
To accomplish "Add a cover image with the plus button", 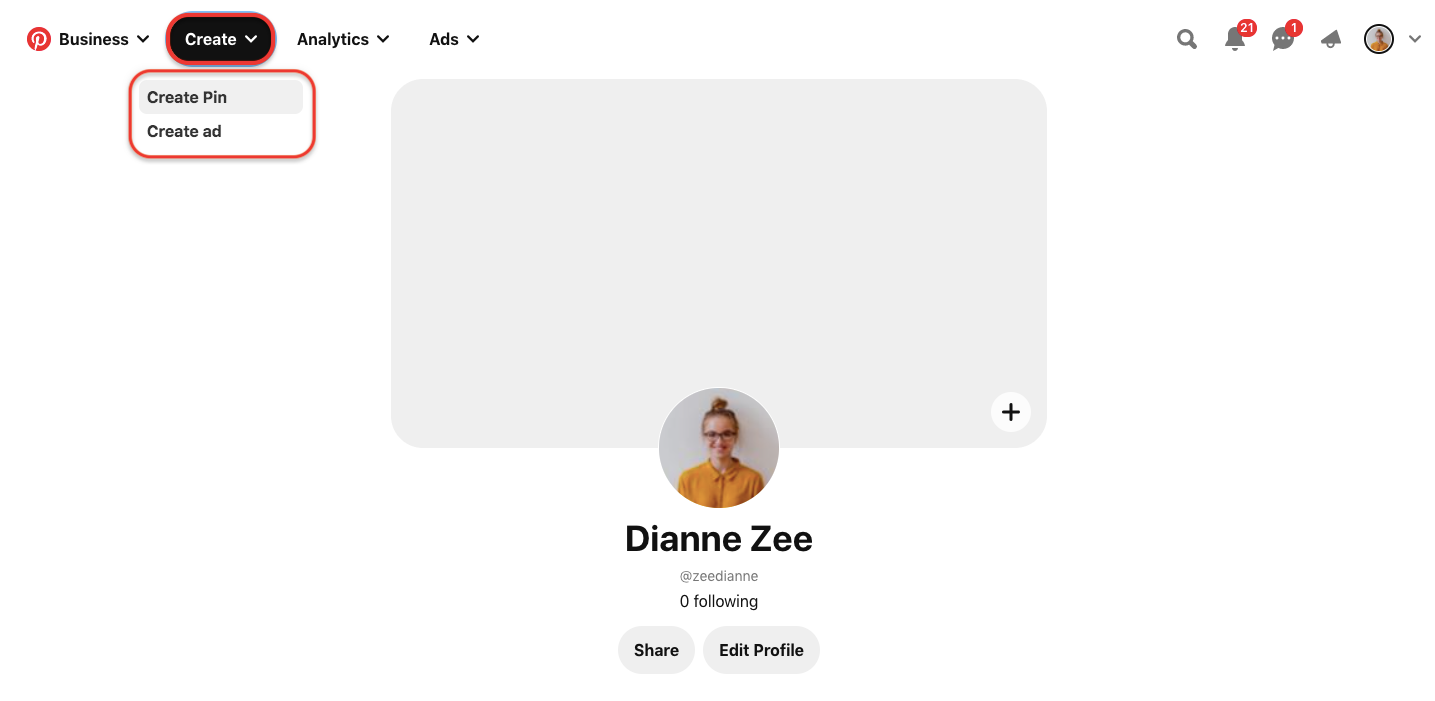I will [1011, 411].
